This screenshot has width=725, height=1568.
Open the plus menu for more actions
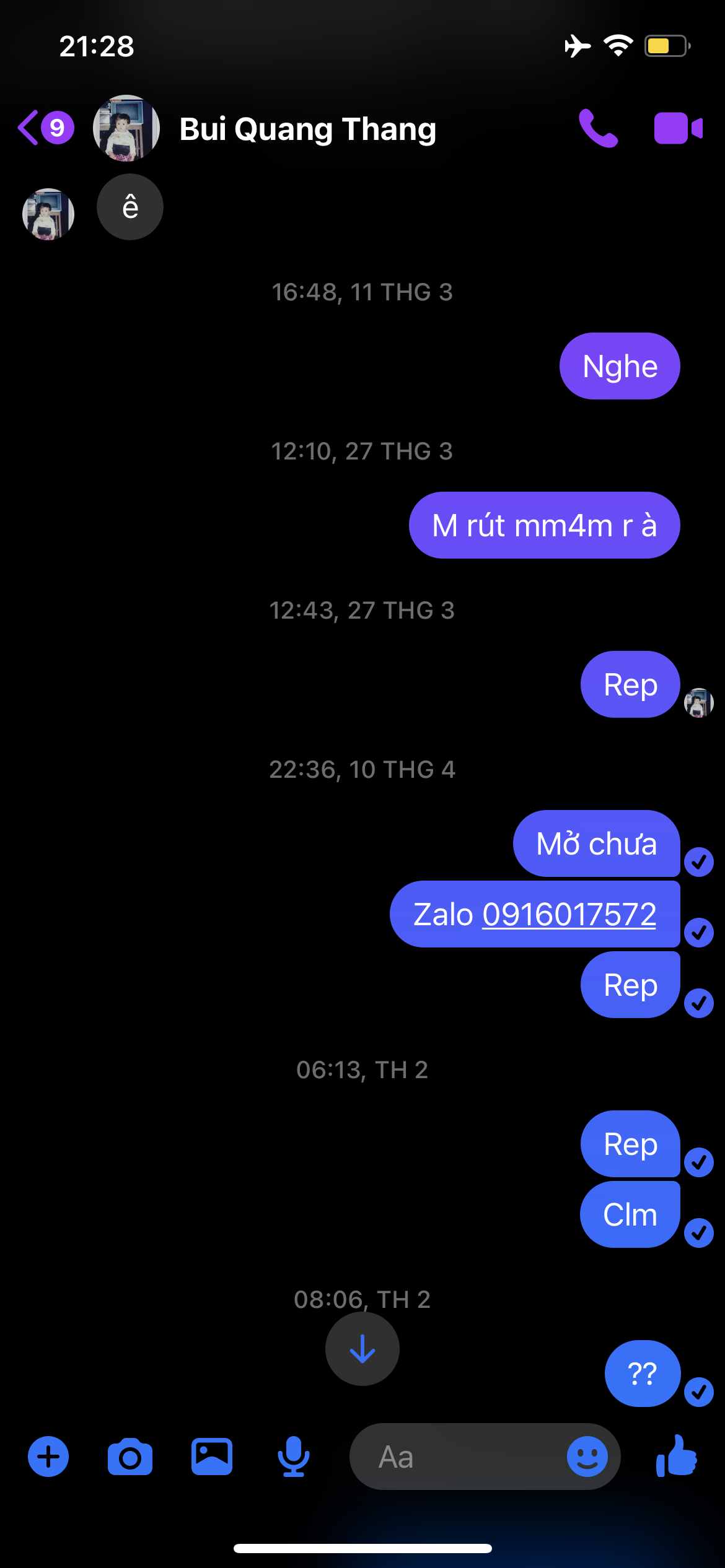pos(48,1457)
